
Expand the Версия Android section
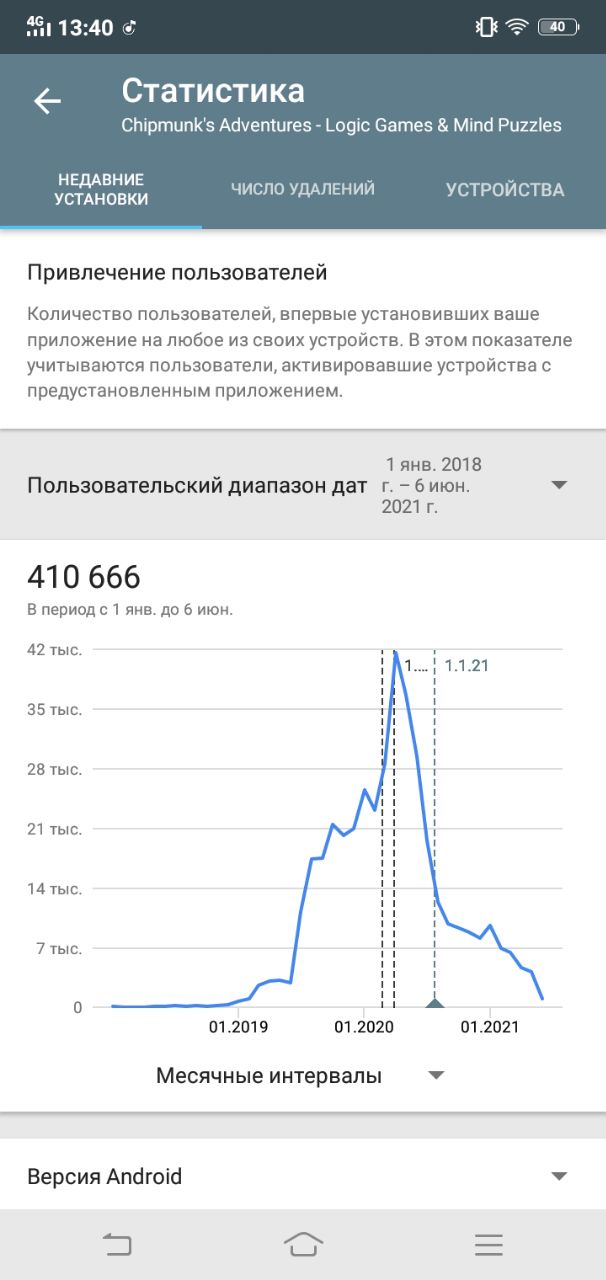coord(558,1176)
